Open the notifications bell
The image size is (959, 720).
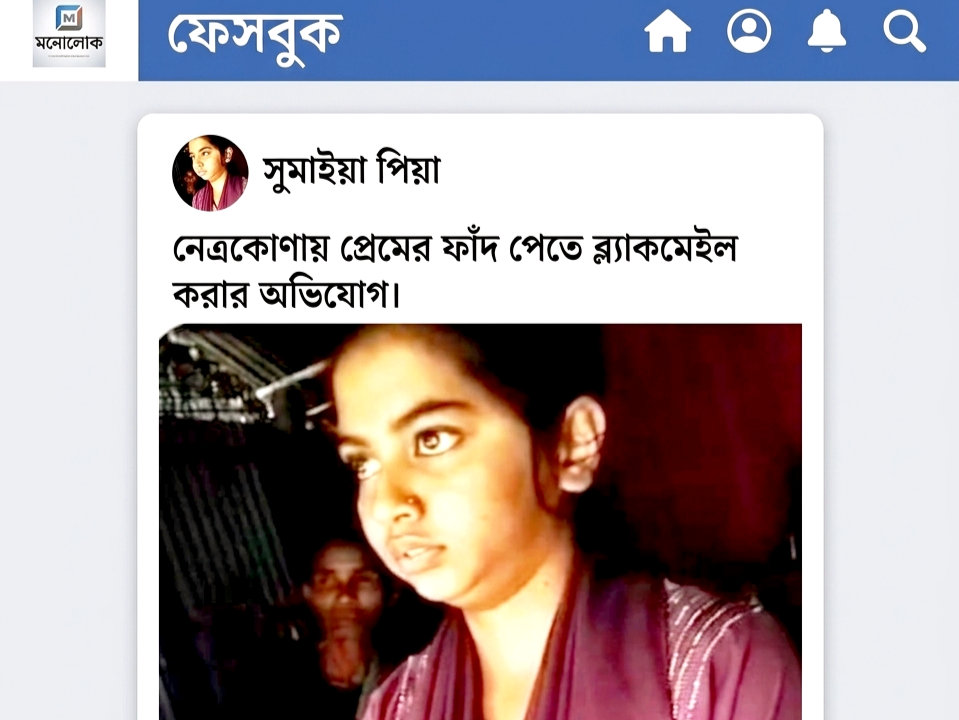click(x=827, y=32)
